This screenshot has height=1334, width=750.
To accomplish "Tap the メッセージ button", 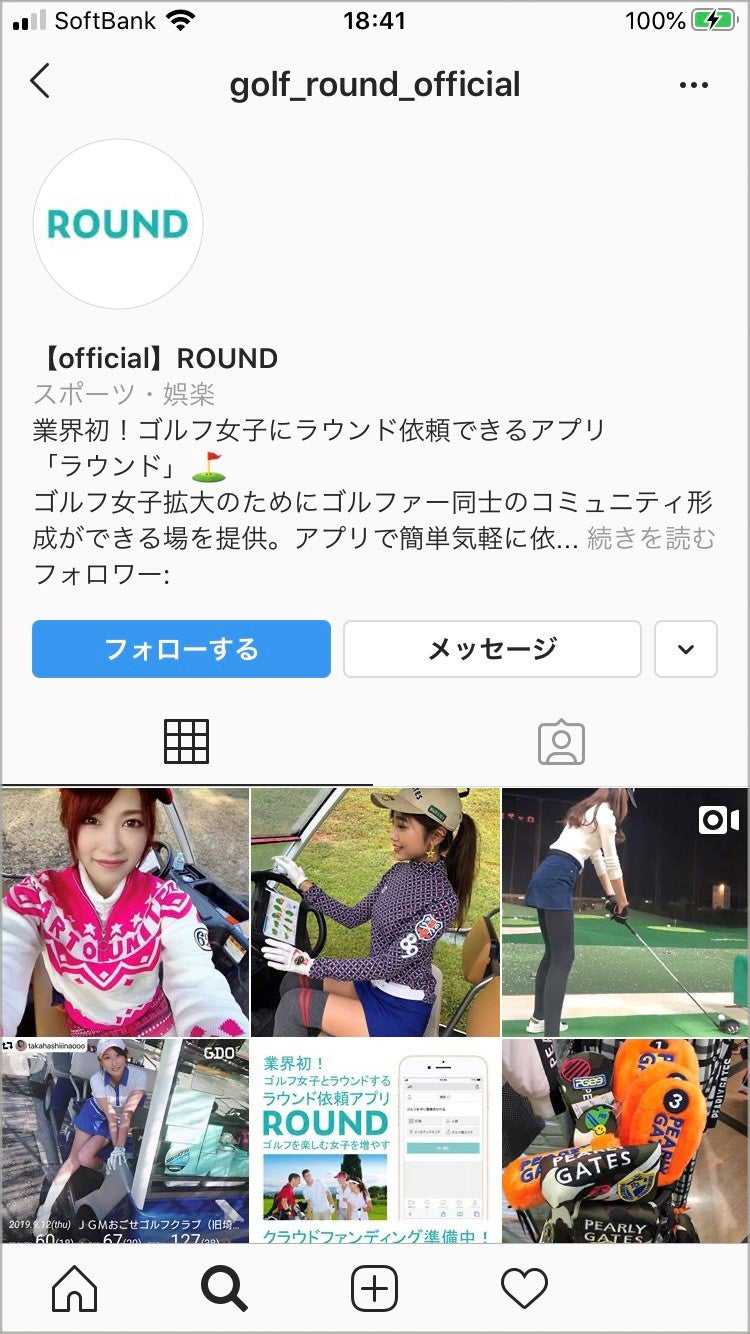I will 492,649.
